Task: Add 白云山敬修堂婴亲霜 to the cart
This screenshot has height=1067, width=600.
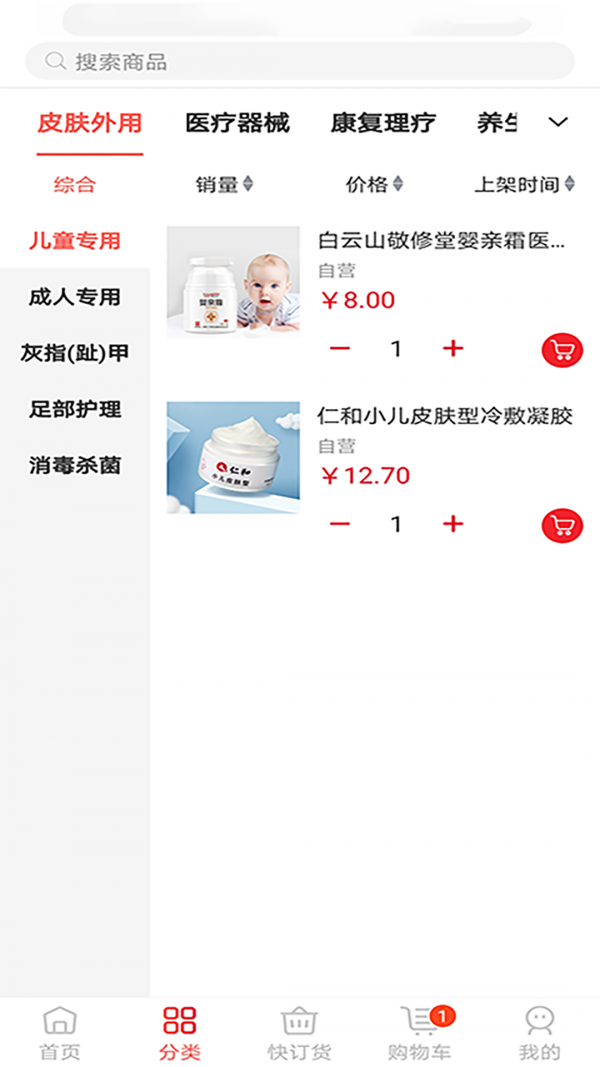Action: tap(562, 349)
